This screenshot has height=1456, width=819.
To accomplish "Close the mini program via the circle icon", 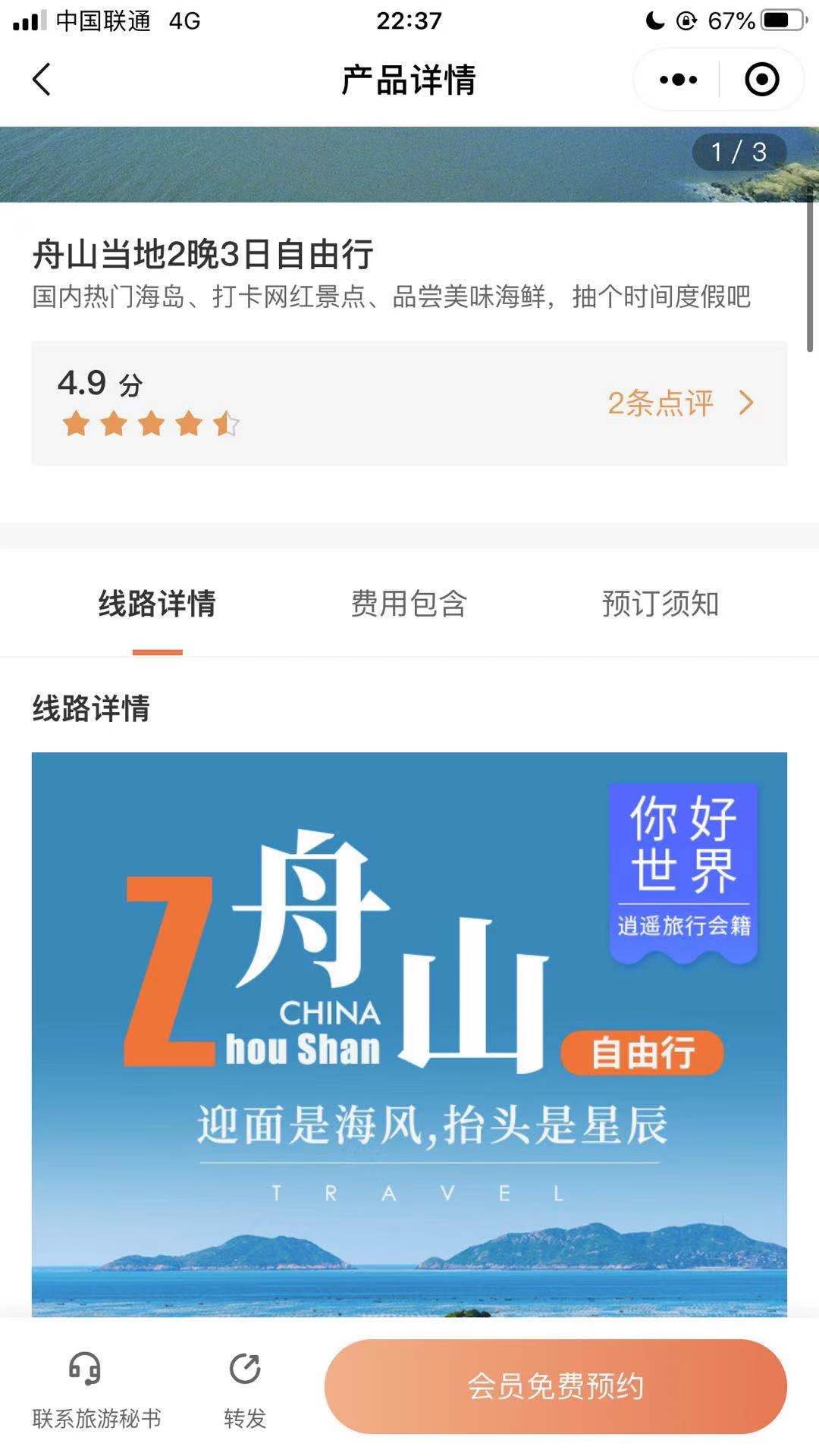I will [x=761, y=80].
